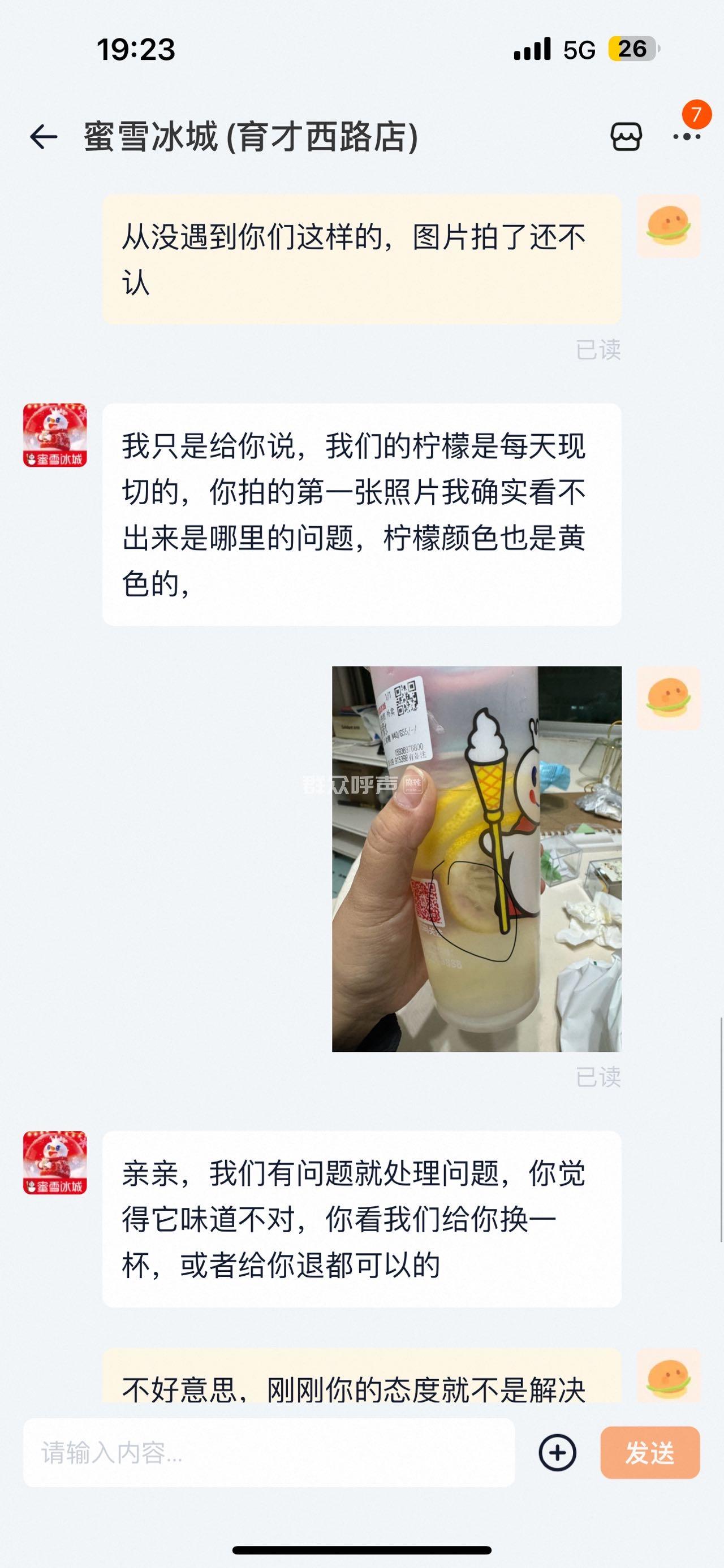Open the store shop icon
Screen dimensions: 724x1568
(x=626, y=136)
